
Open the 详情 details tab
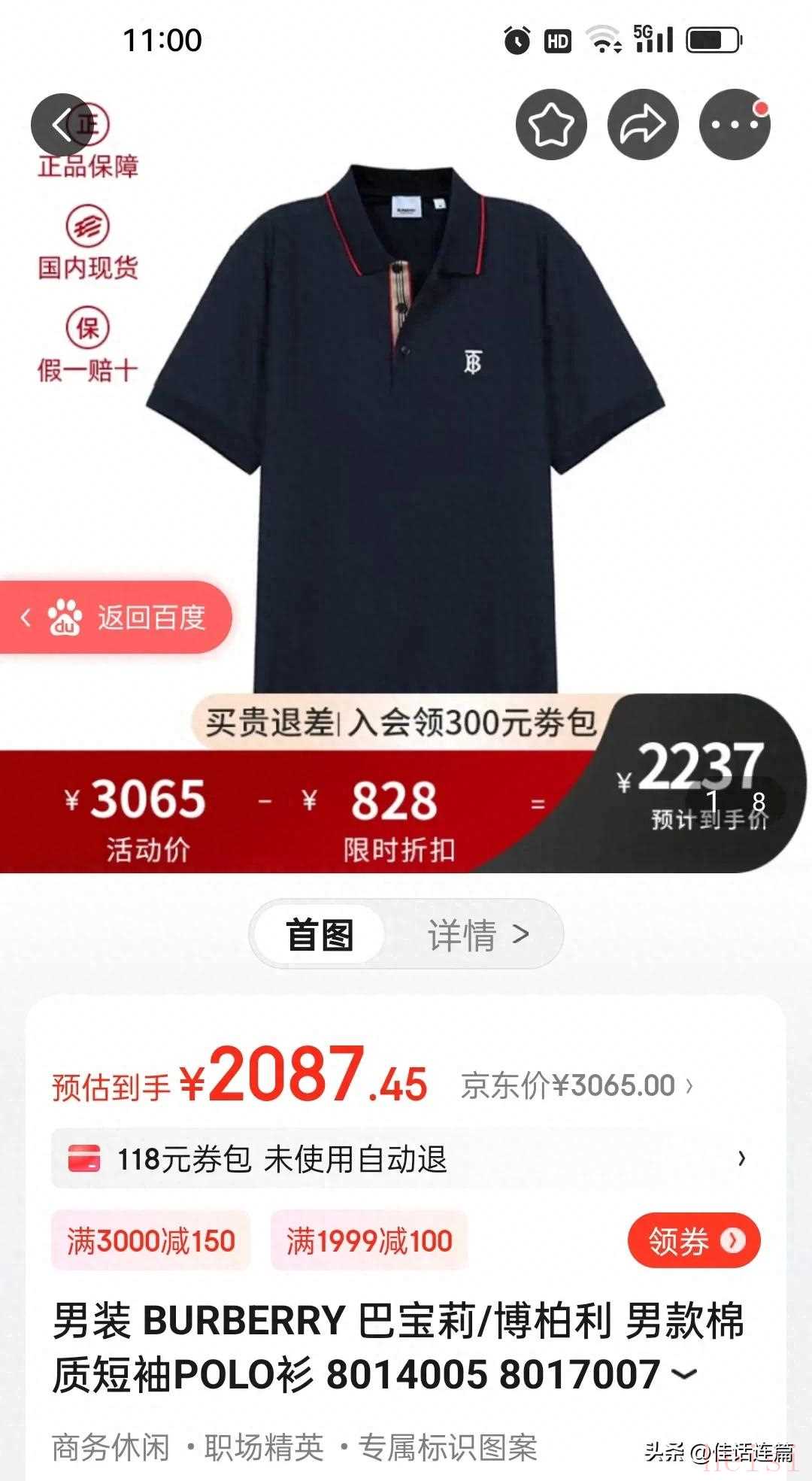click(x=478, y=935)
